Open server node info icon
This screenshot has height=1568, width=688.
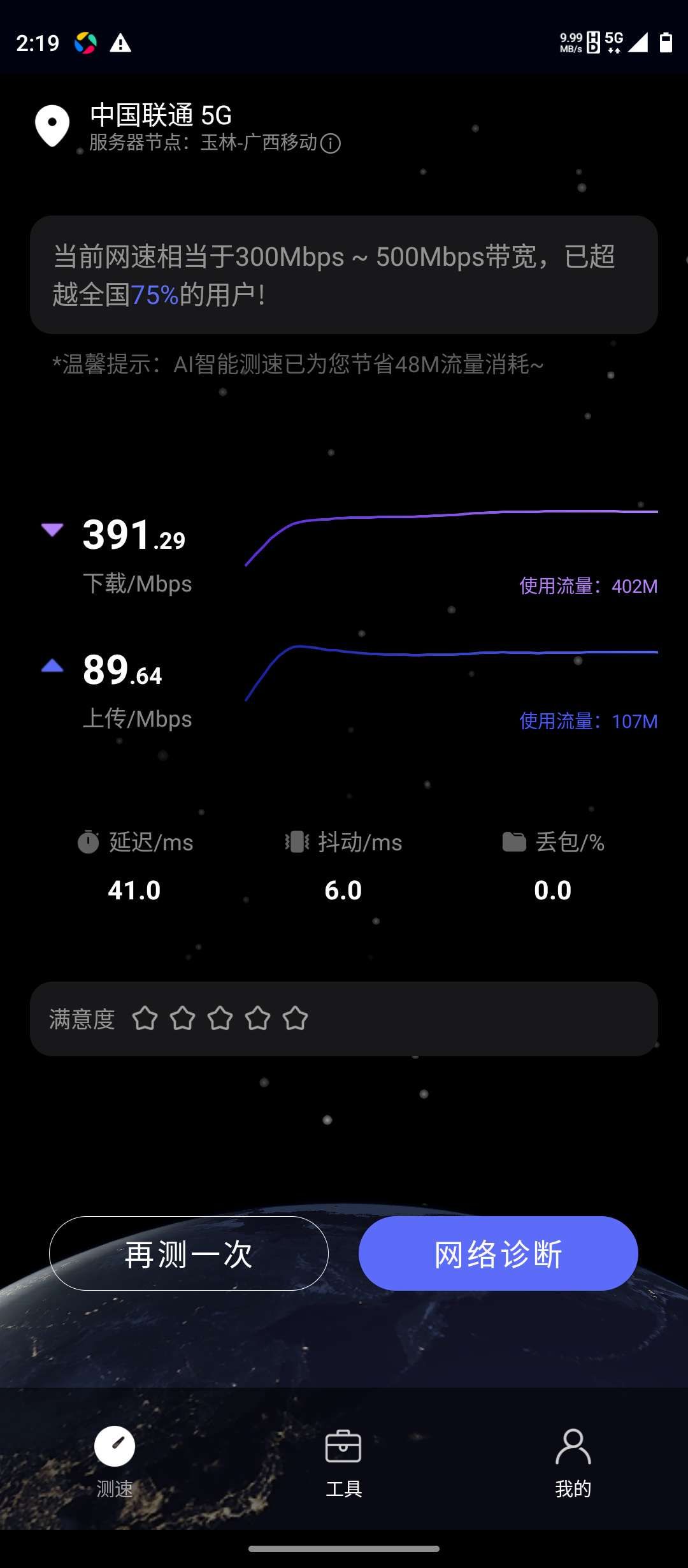[x=330, y=143]
